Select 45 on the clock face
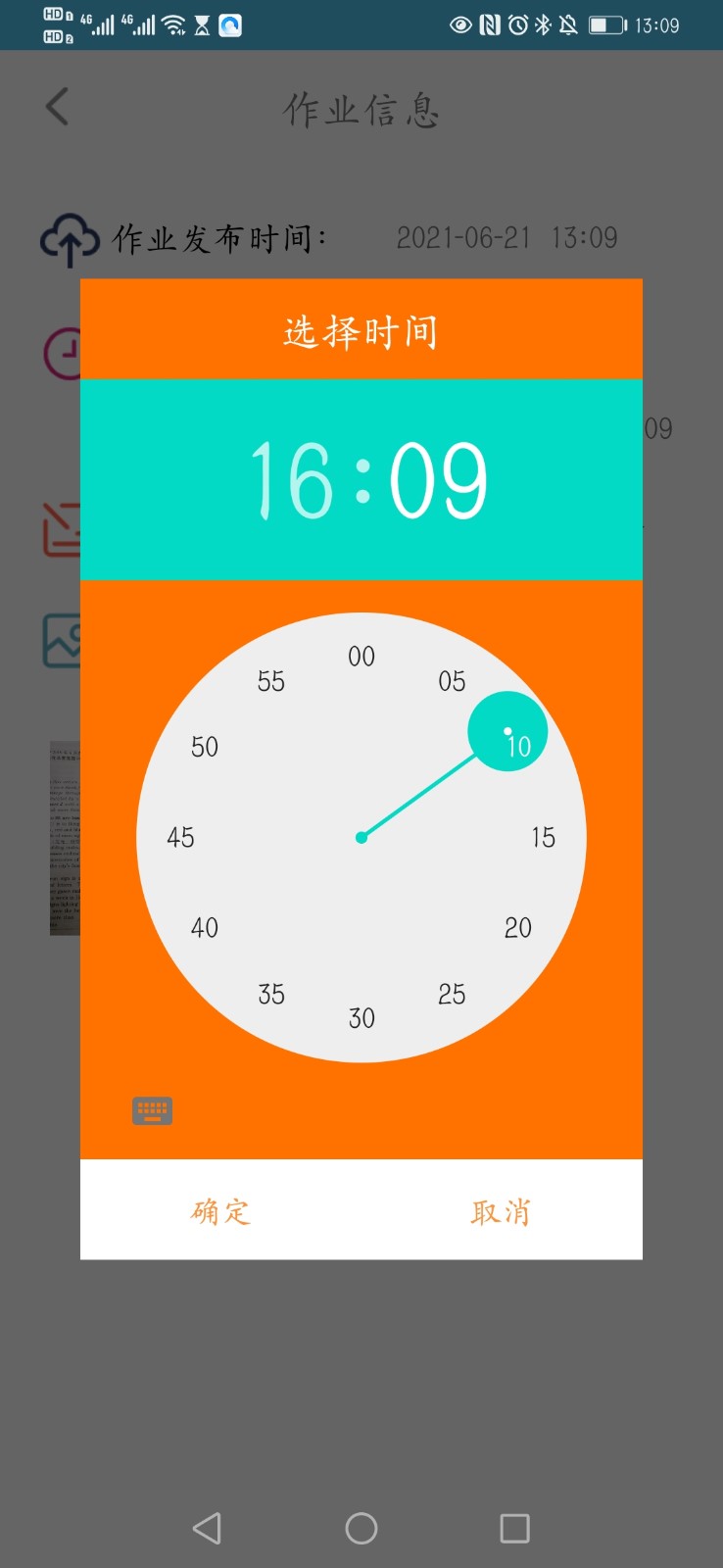Screen dimensions: 723x1568 coord(180,837)
